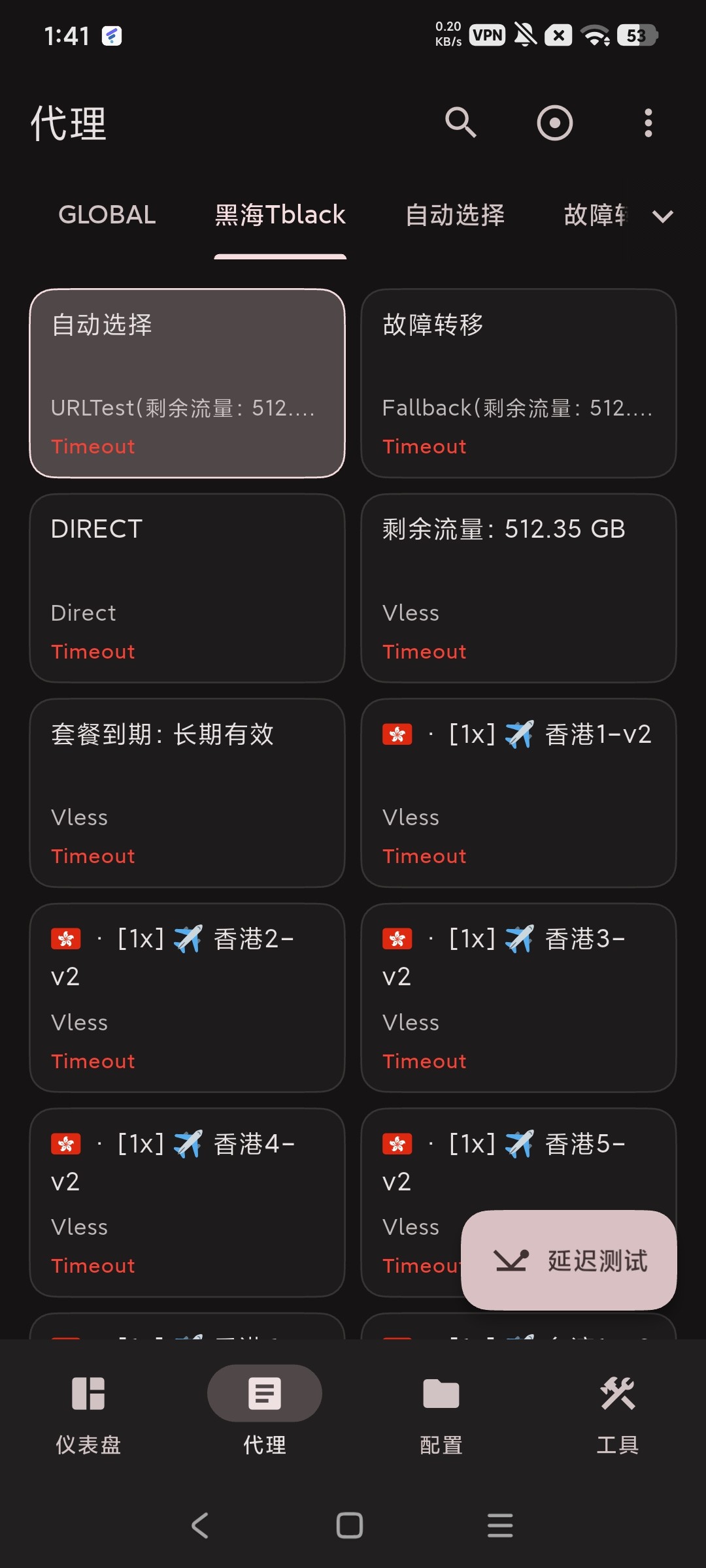Pick the 香港4-v2 Vless node
The image size is (706, 1568).
tap(187, 1202)
